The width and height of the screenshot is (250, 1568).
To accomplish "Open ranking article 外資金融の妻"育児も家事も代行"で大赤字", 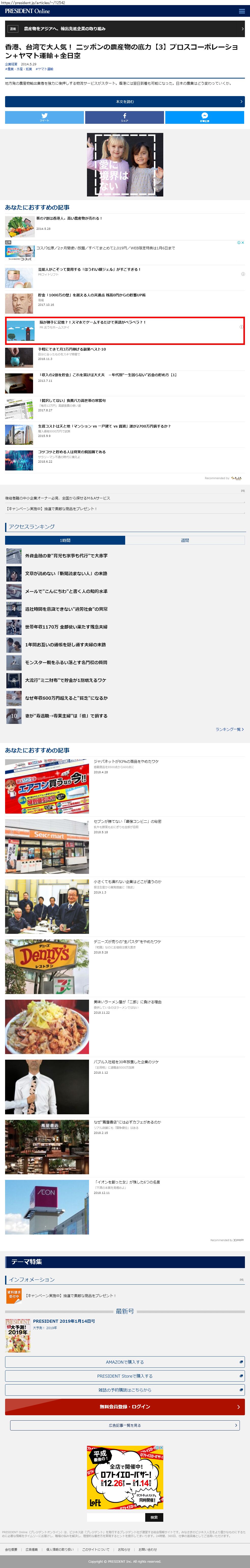I will click(66, 556).
